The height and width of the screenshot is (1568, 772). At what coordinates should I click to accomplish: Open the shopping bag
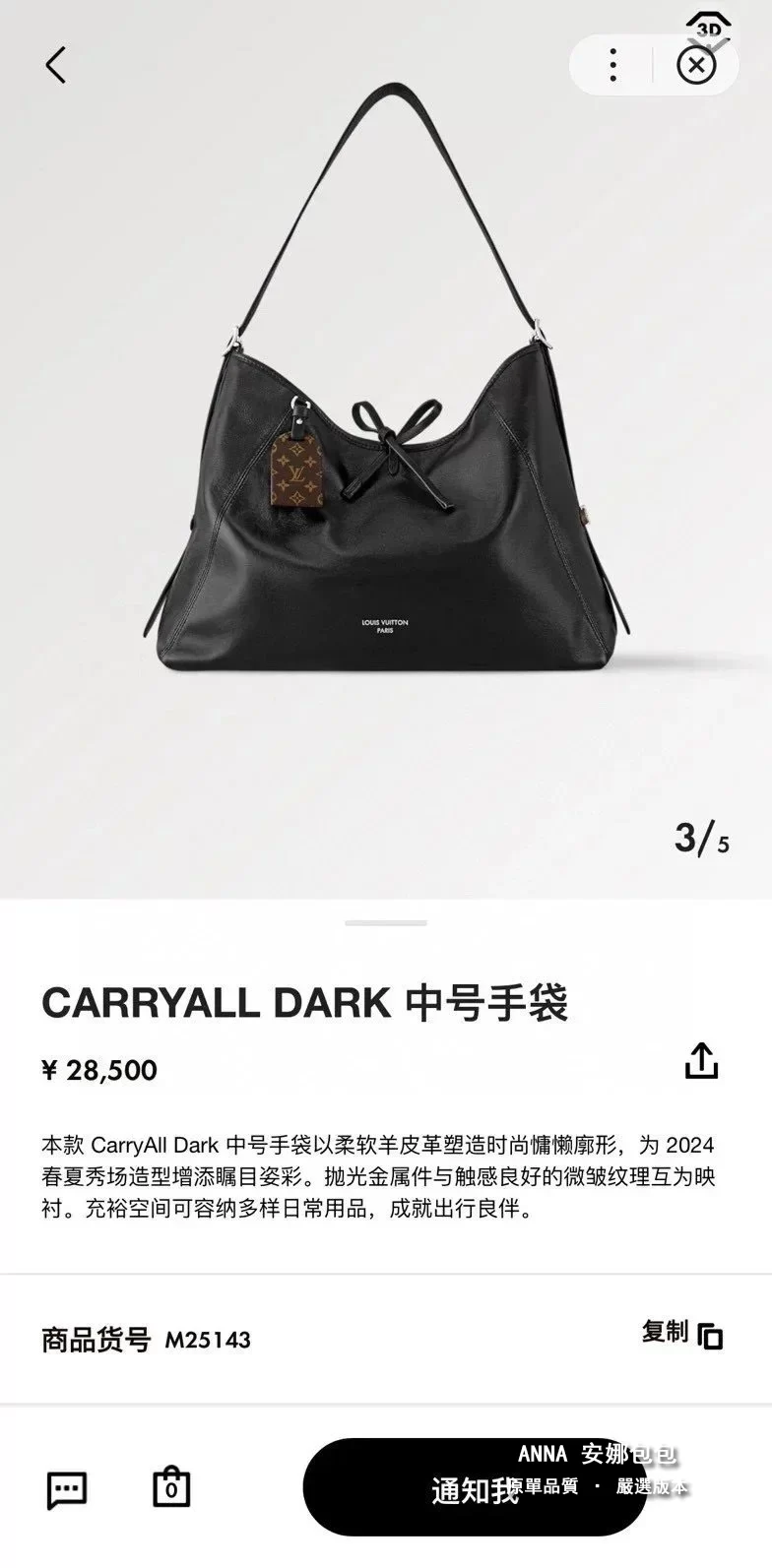tap(171, 1487)
